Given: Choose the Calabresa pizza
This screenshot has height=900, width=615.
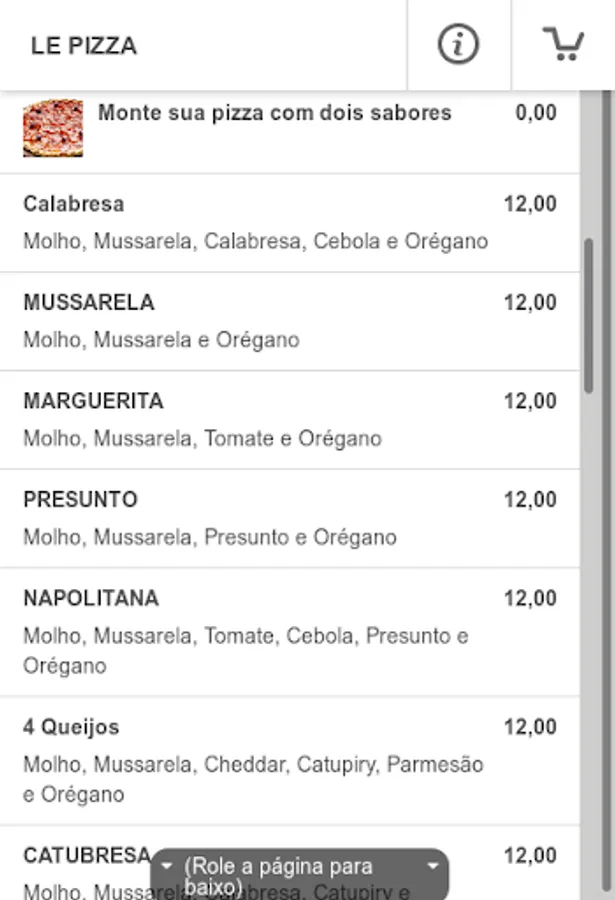Looking at the screenshot, I should (289, 223).
